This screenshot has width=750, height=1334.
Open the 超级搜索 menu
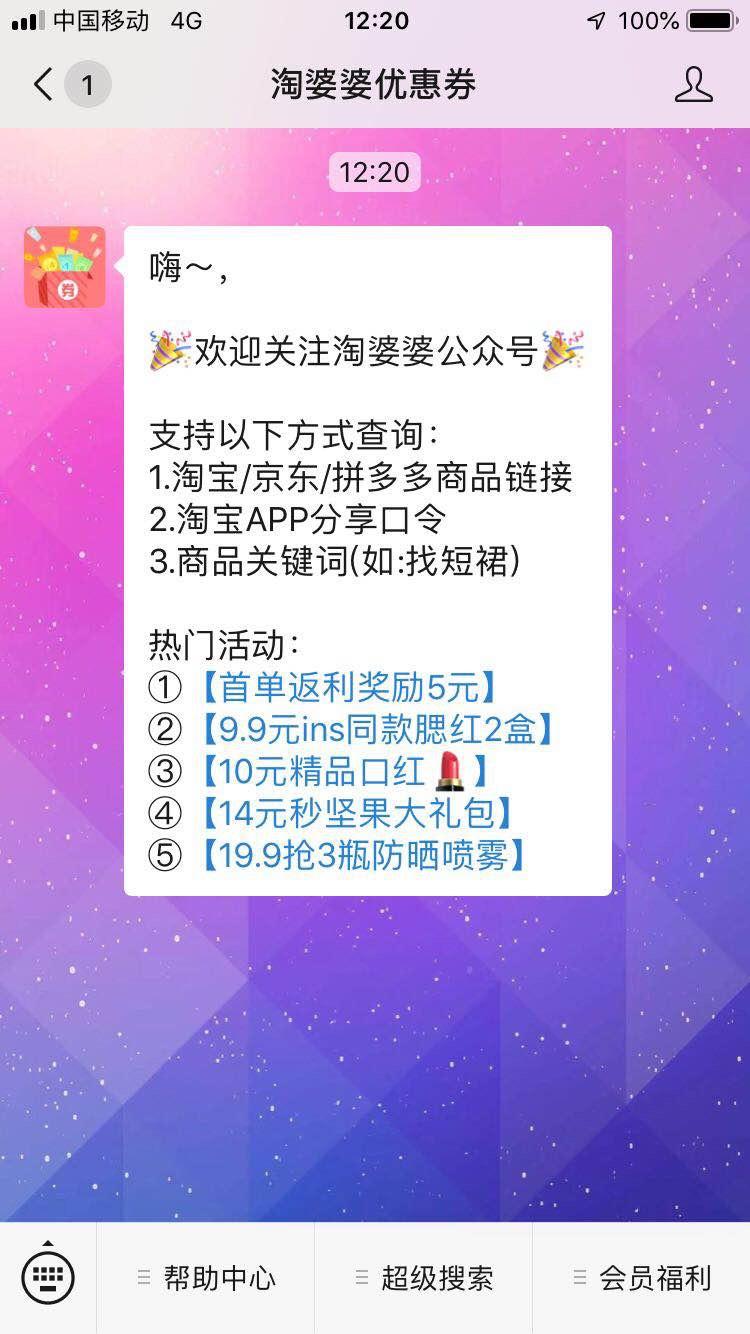click(424, 1278)
